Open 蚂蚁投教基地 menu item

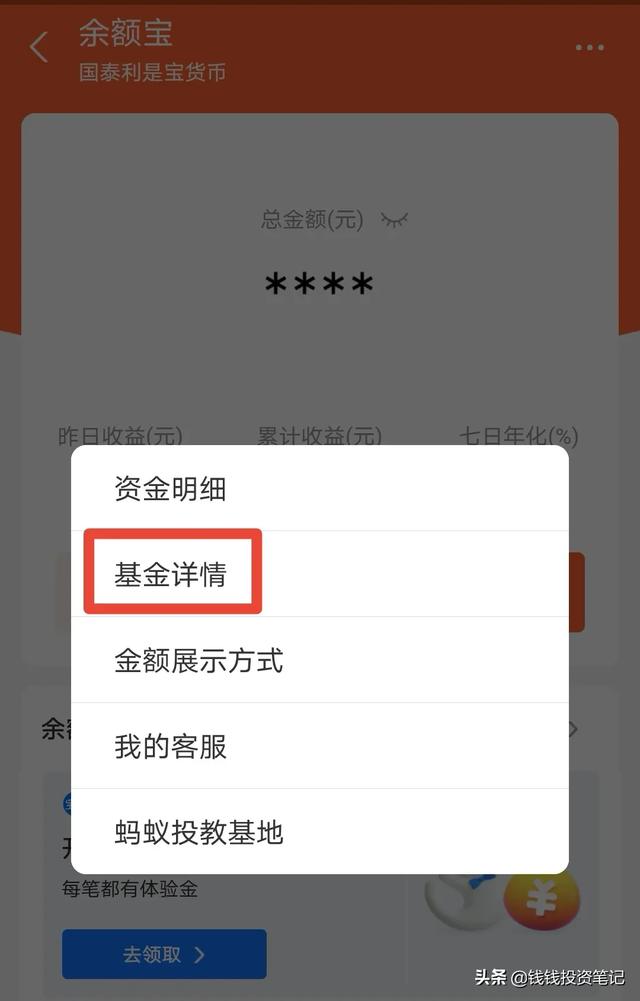[198, 832]
